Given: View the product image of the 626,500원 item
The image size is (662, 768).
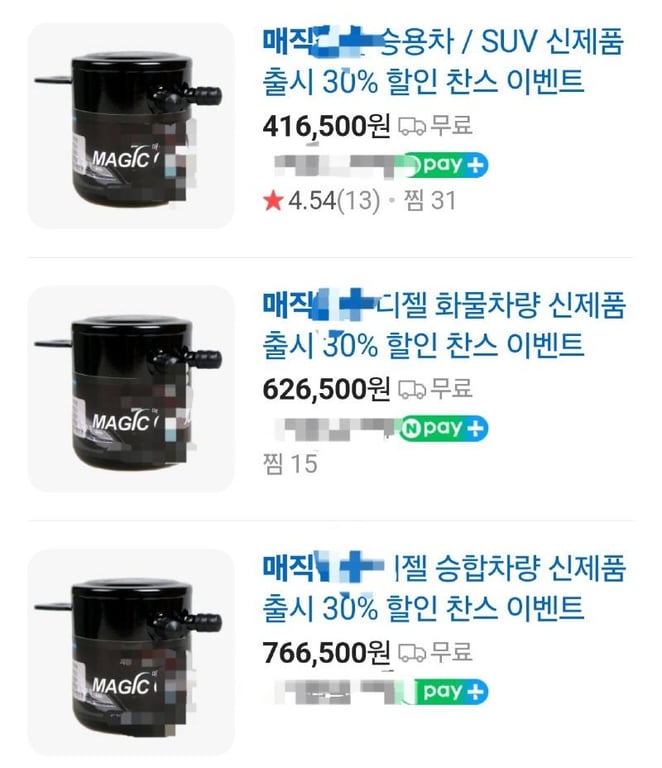Looking at the screenshot, I should 130,388.
